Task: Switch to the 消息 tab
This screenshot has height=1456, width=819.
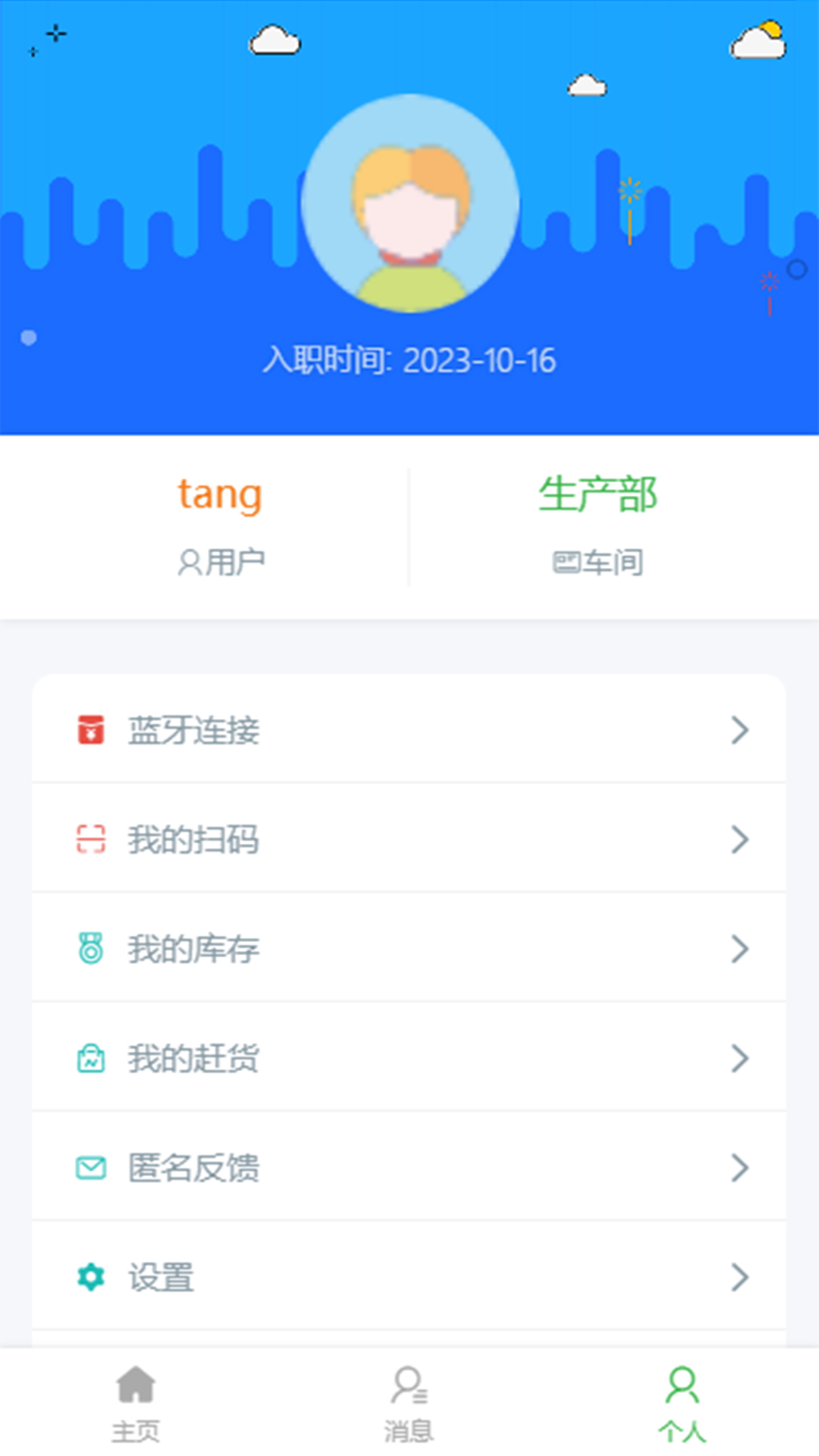Action: (x=409, y=1403)
